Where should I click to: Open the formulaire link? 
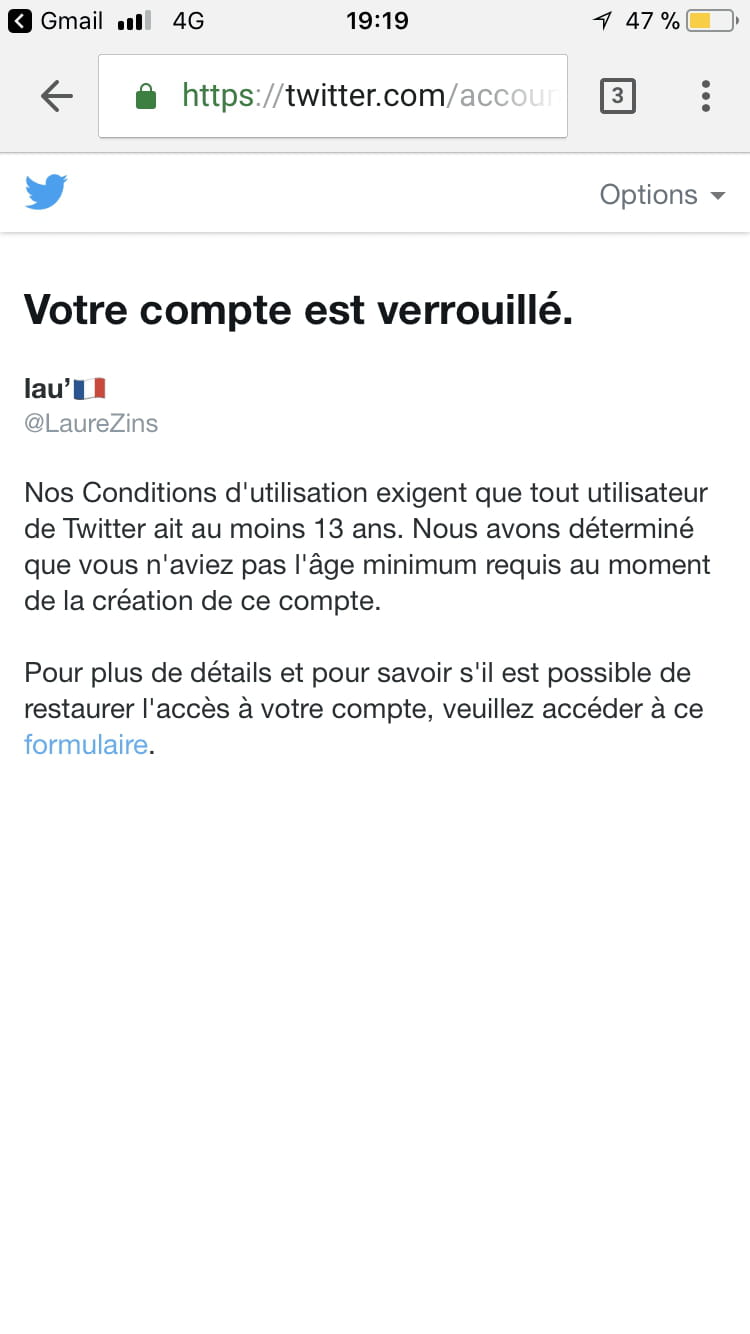pyautogui.click(x=86, y=745)
